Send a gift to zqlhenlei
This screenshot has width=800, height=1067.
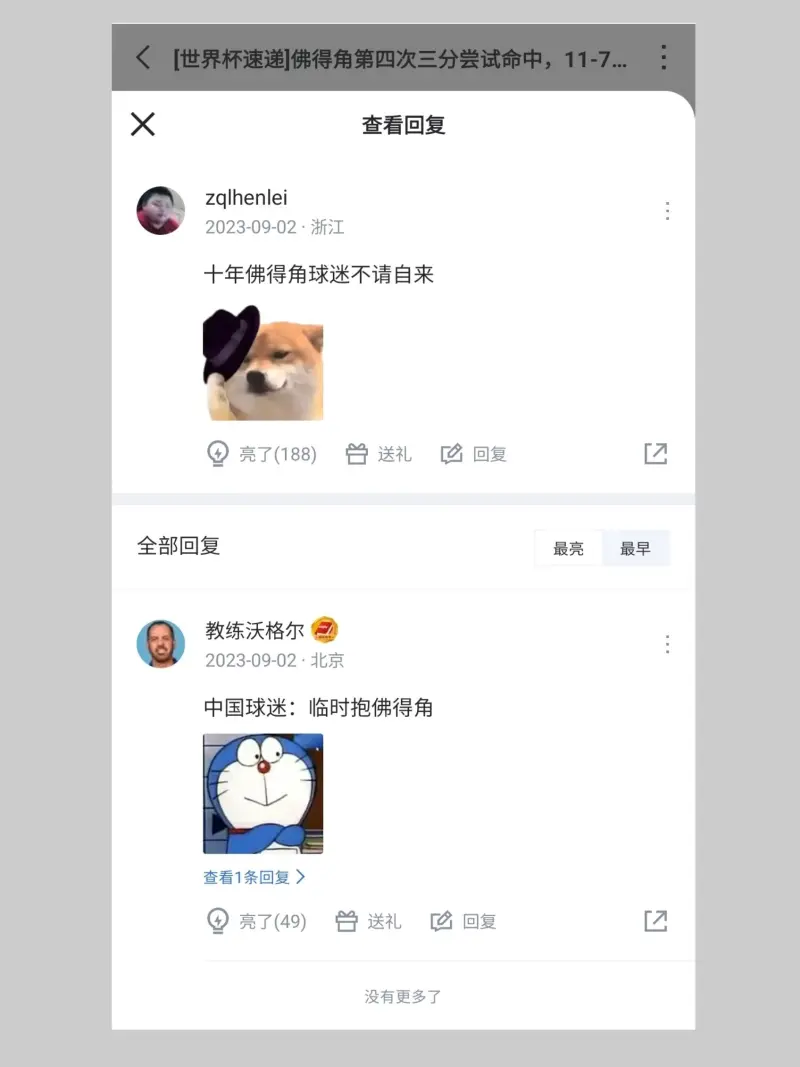(378, 454)
